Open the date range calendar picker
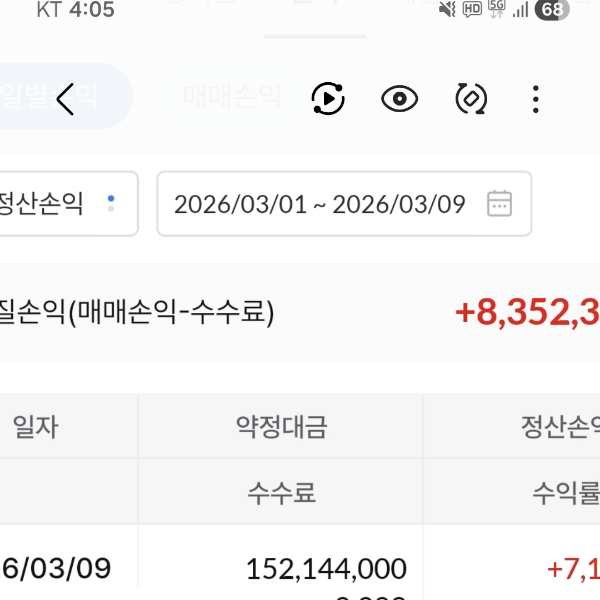Viewport: 600px width, 600px height. point(499,204)
